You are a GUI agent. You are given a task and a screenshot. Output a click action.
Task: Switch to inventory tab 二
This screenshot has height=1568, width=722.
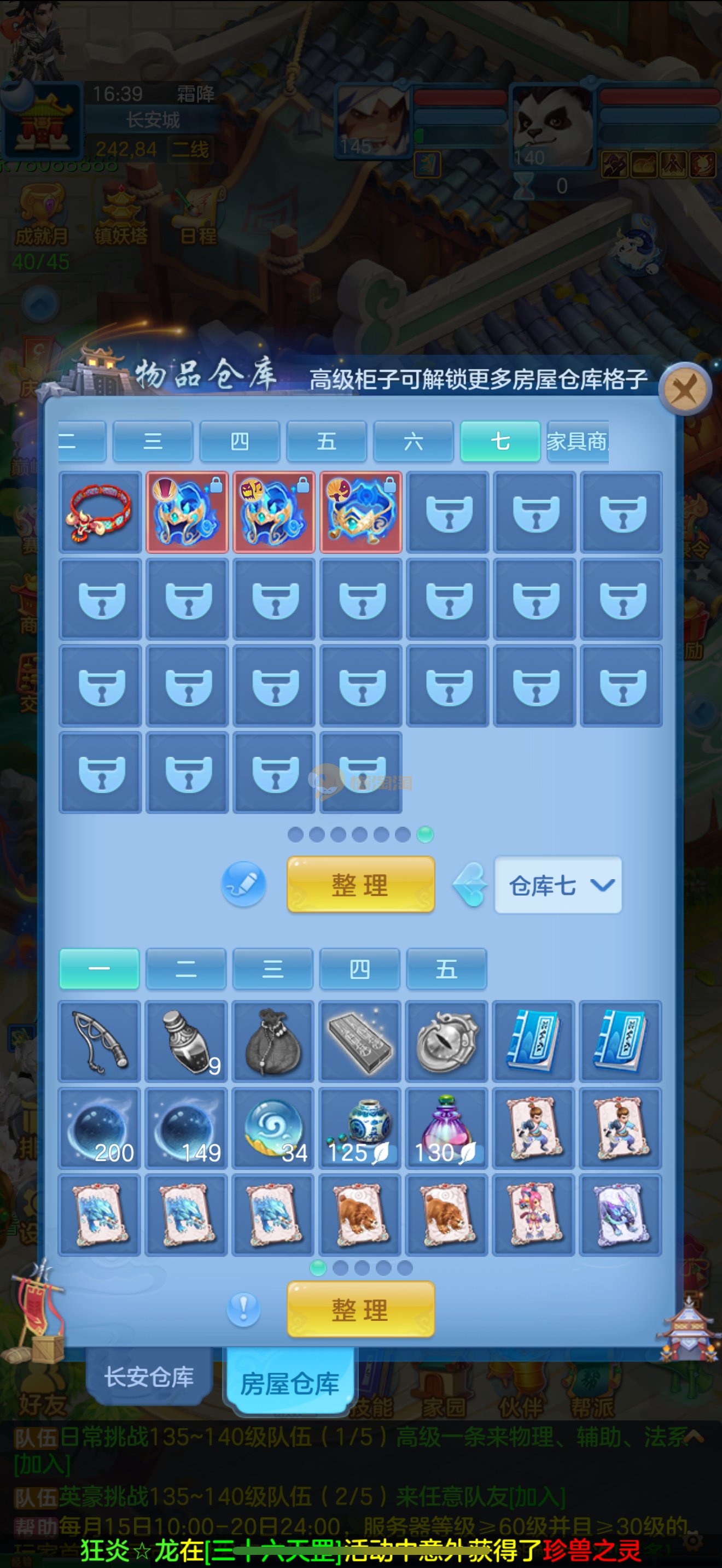tap(187, 968)
